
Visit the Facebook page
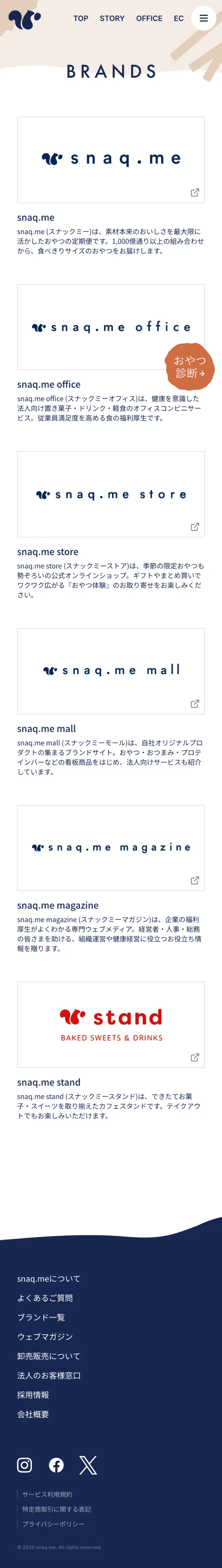pos(56,1465)
